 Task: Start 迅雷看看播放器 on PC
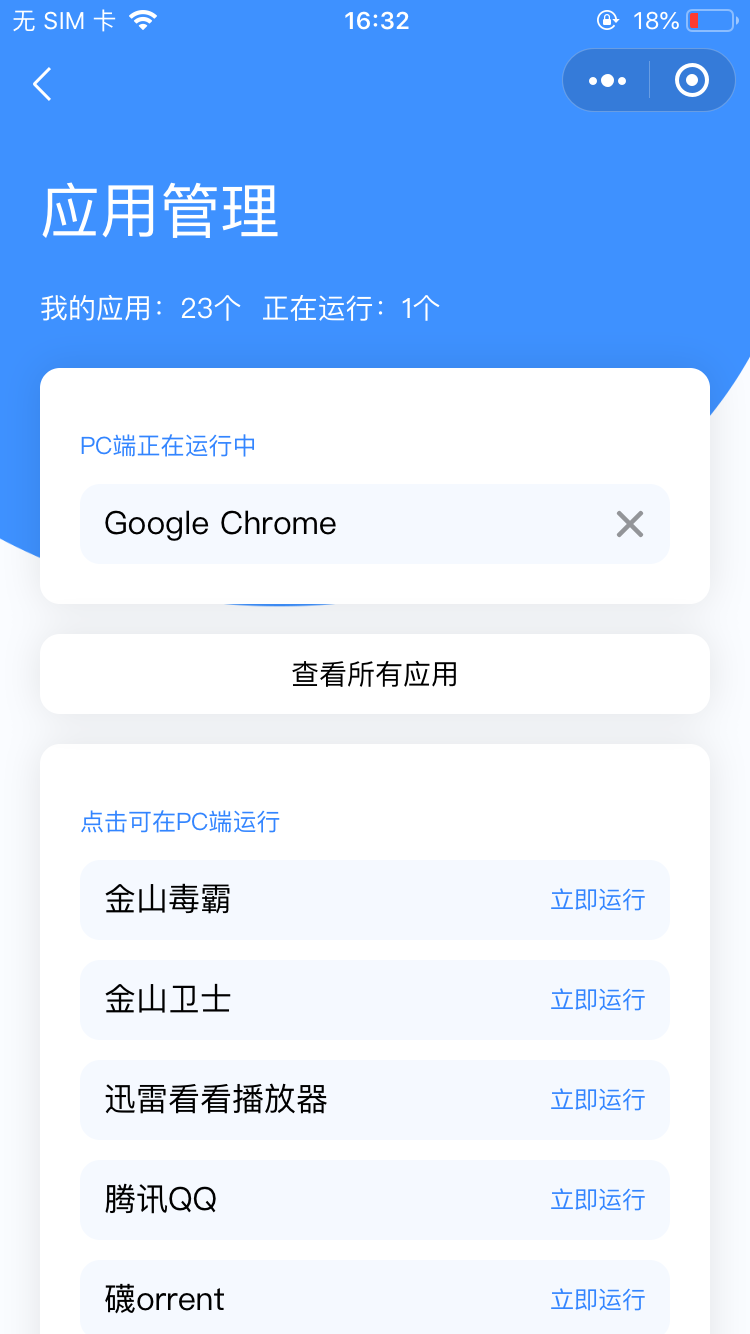[x=597, y=1100]
